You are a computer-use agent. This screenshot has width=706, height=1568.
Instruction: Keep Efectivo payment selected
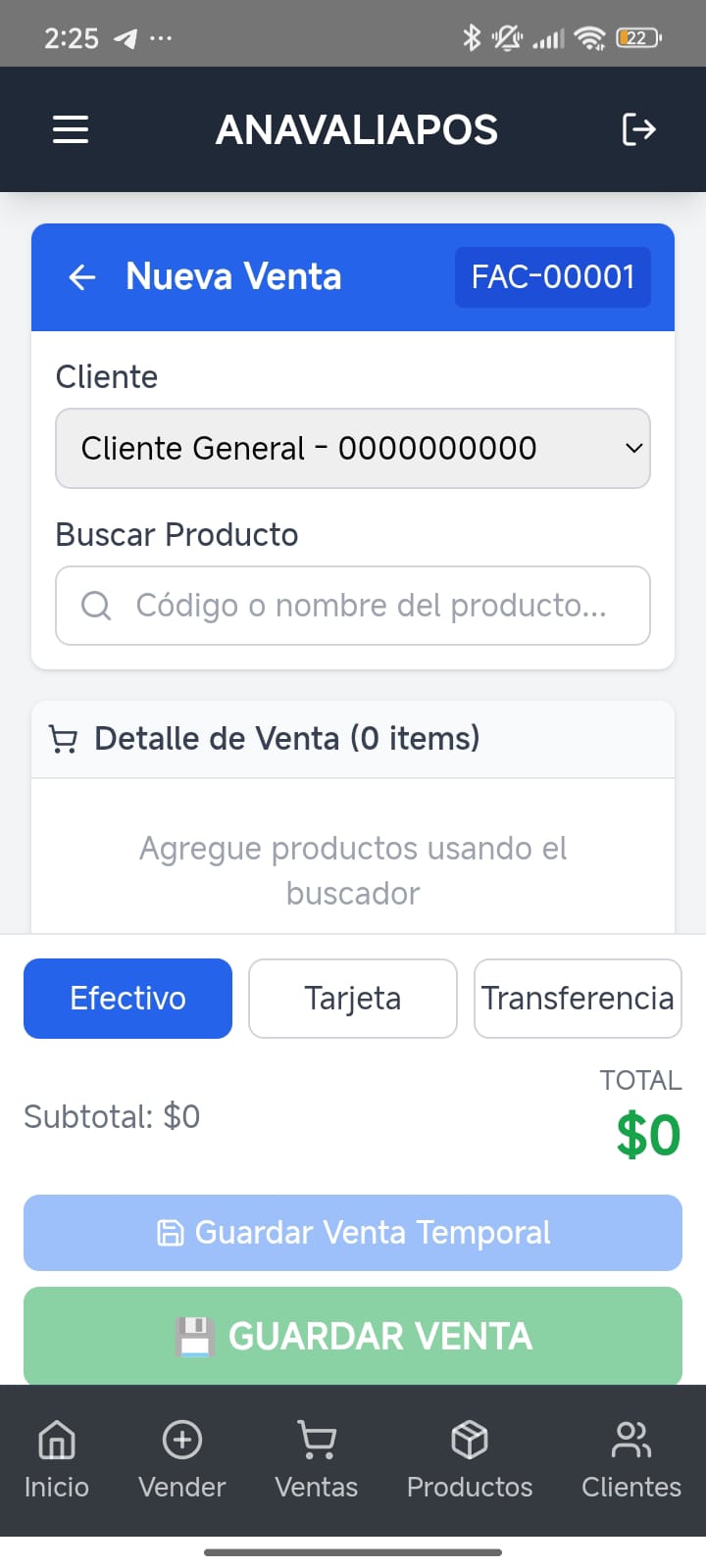[127, 998]
